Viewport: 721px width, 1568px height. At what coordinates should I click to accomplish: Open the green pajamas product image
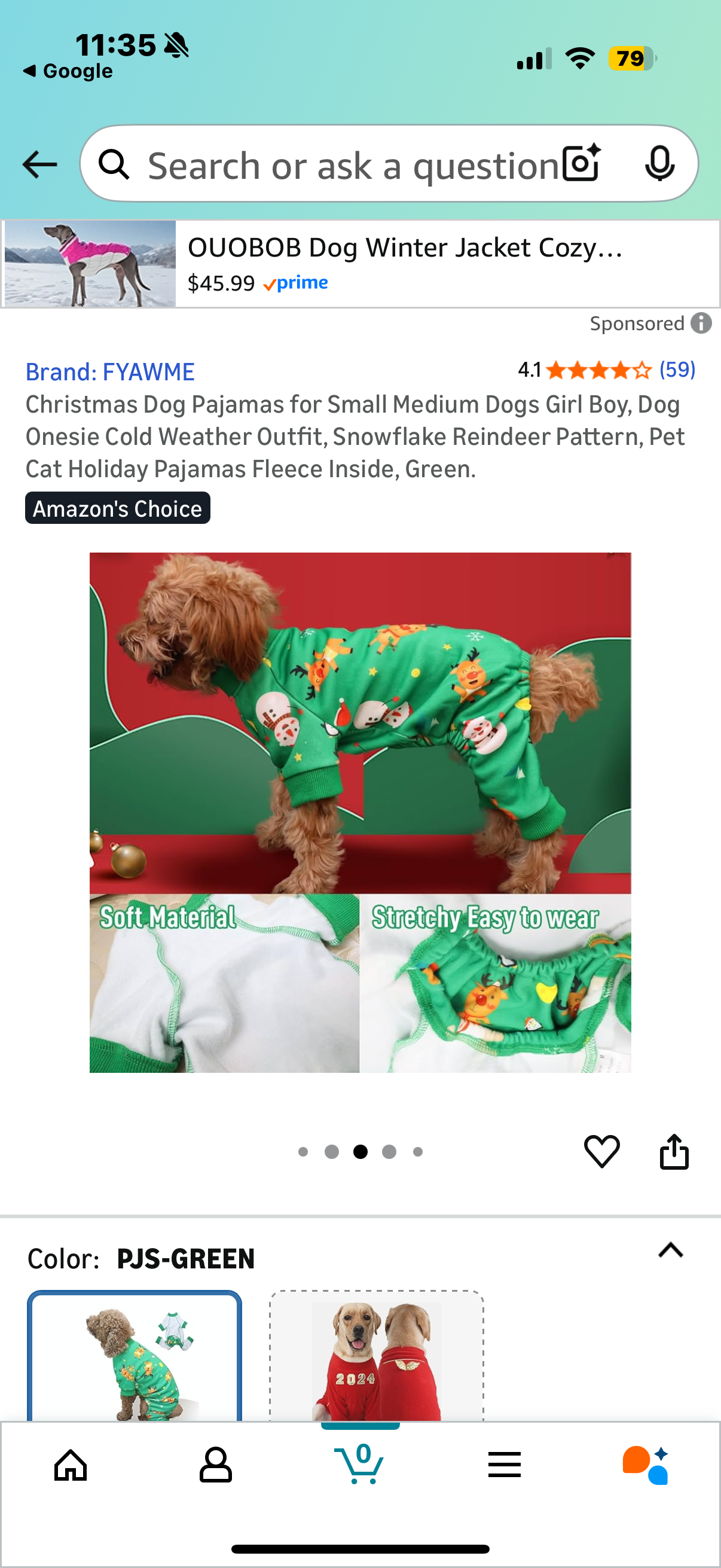(360, 812)
